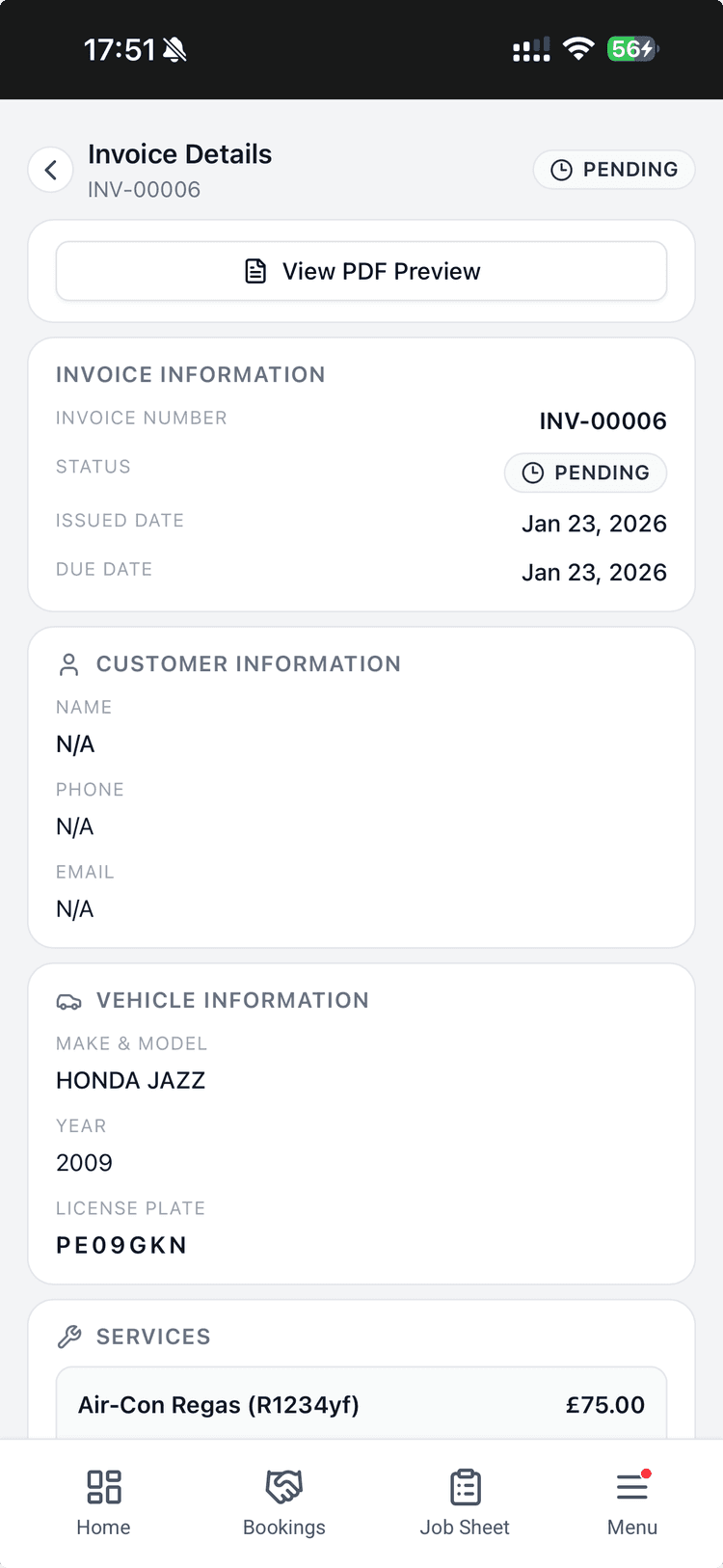723x1568 pixels.
Task: Select the wrench icon next to SERVICES
Action: click(67, 1337)
